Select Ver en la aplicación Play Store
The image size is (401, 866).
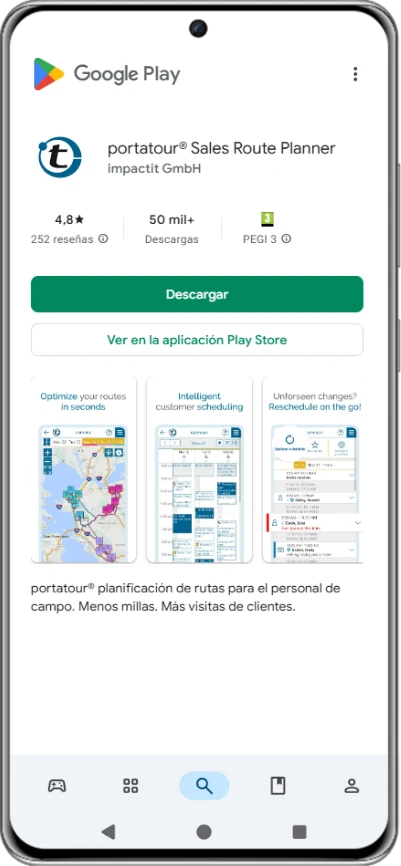pyautogui.click(x=197, y=340)
